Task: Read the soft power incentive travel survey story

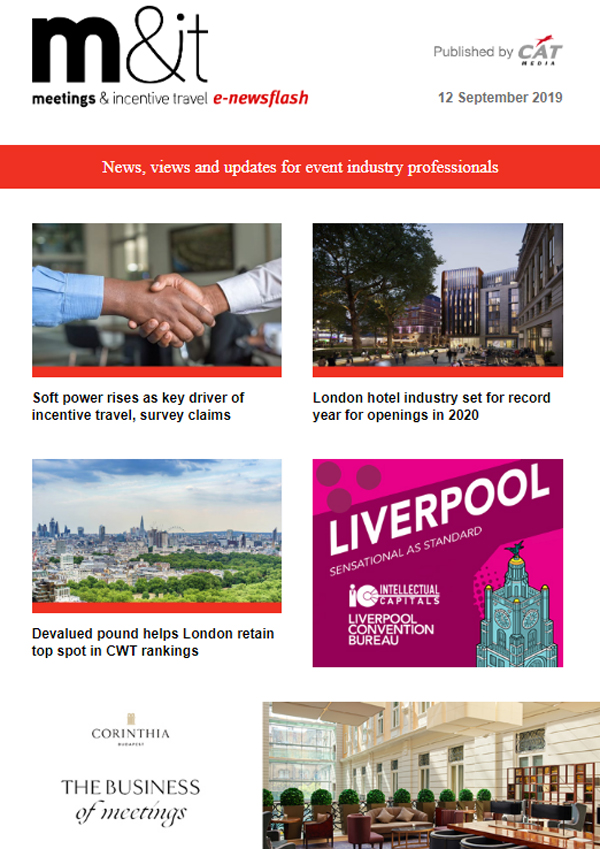Action: pos(138,406)
